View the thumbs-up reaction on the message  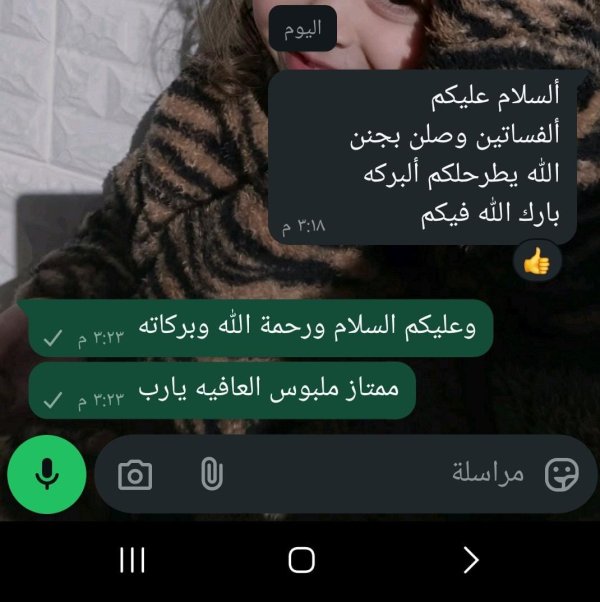[x=537, y=263]
